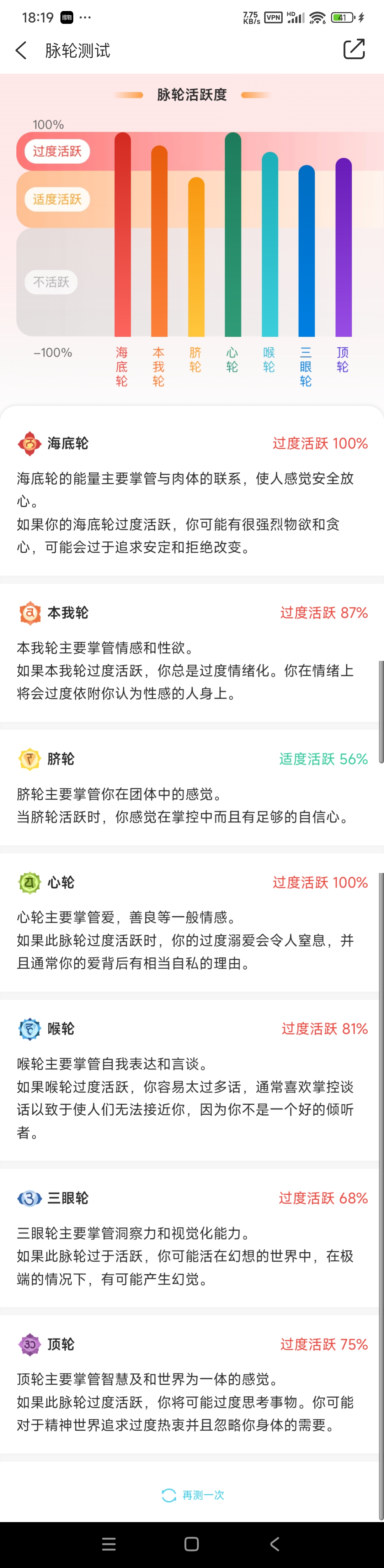Share the chakra test result
This screenshot has width=384, height=1568.
pos(353,49)
